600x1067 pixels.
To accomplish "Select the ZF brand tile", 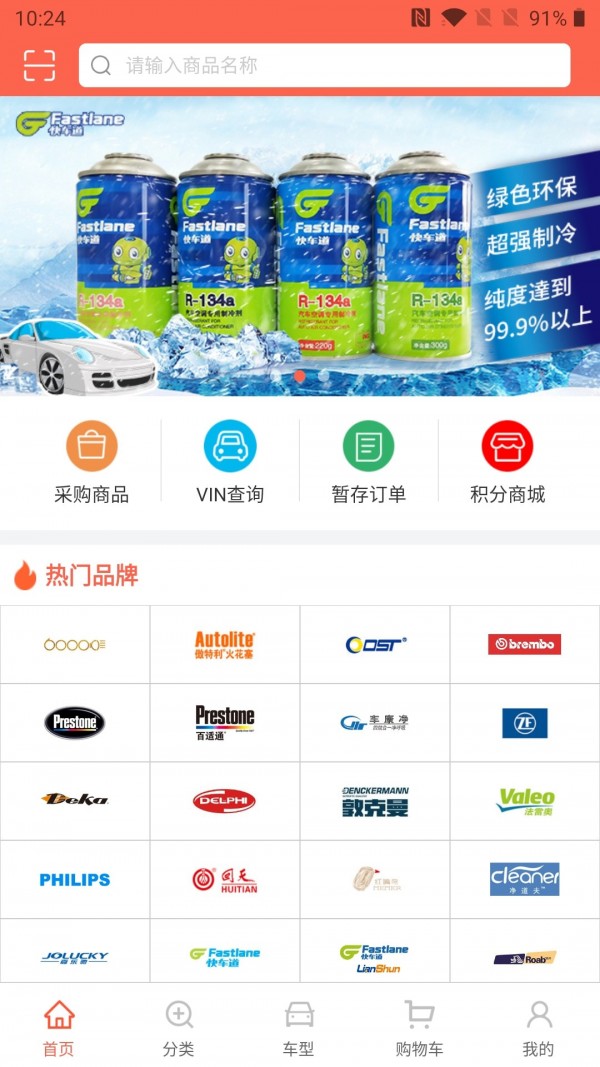I will [x=525, y=723].
